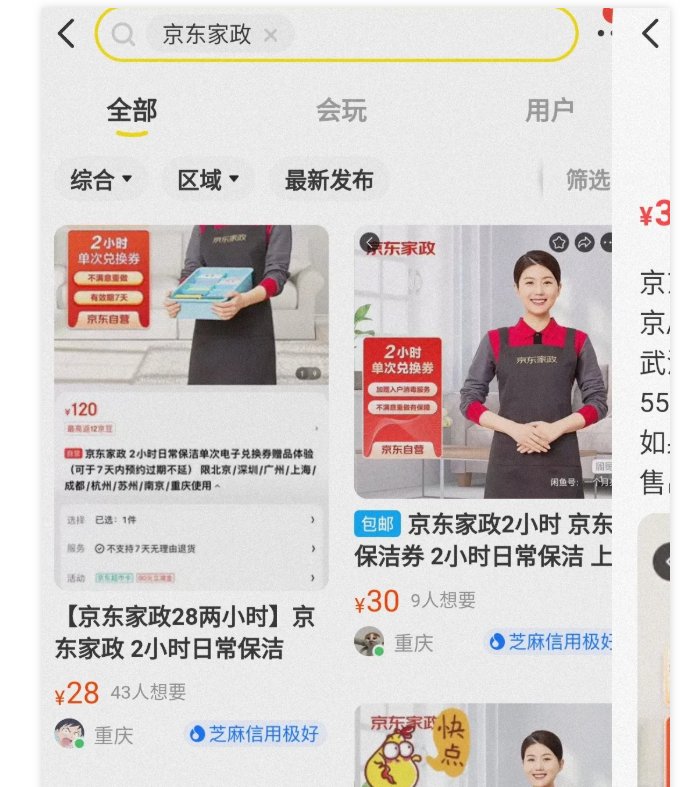Tap the 京东家政 search box

click(400, 35)
